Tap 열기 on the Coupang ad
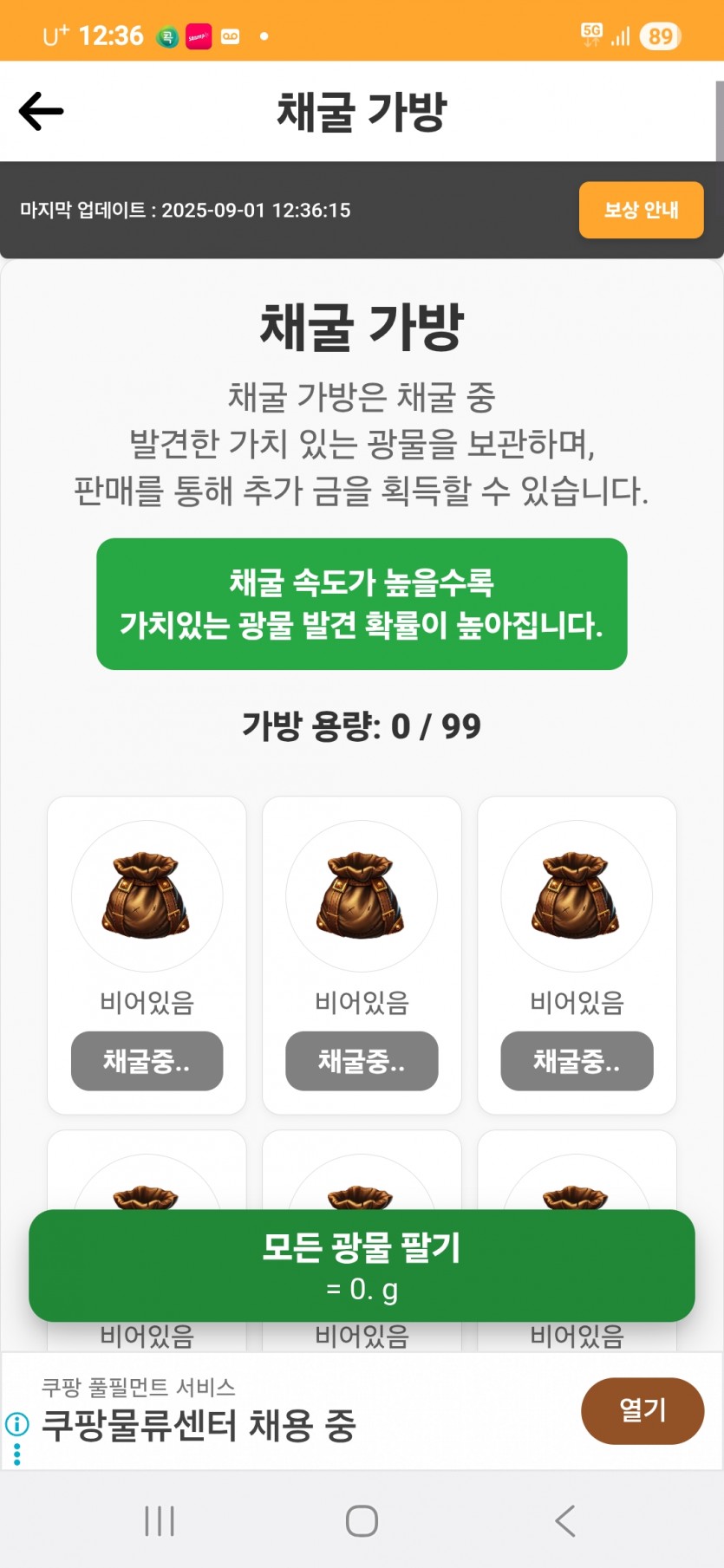 pos(642,1410)
